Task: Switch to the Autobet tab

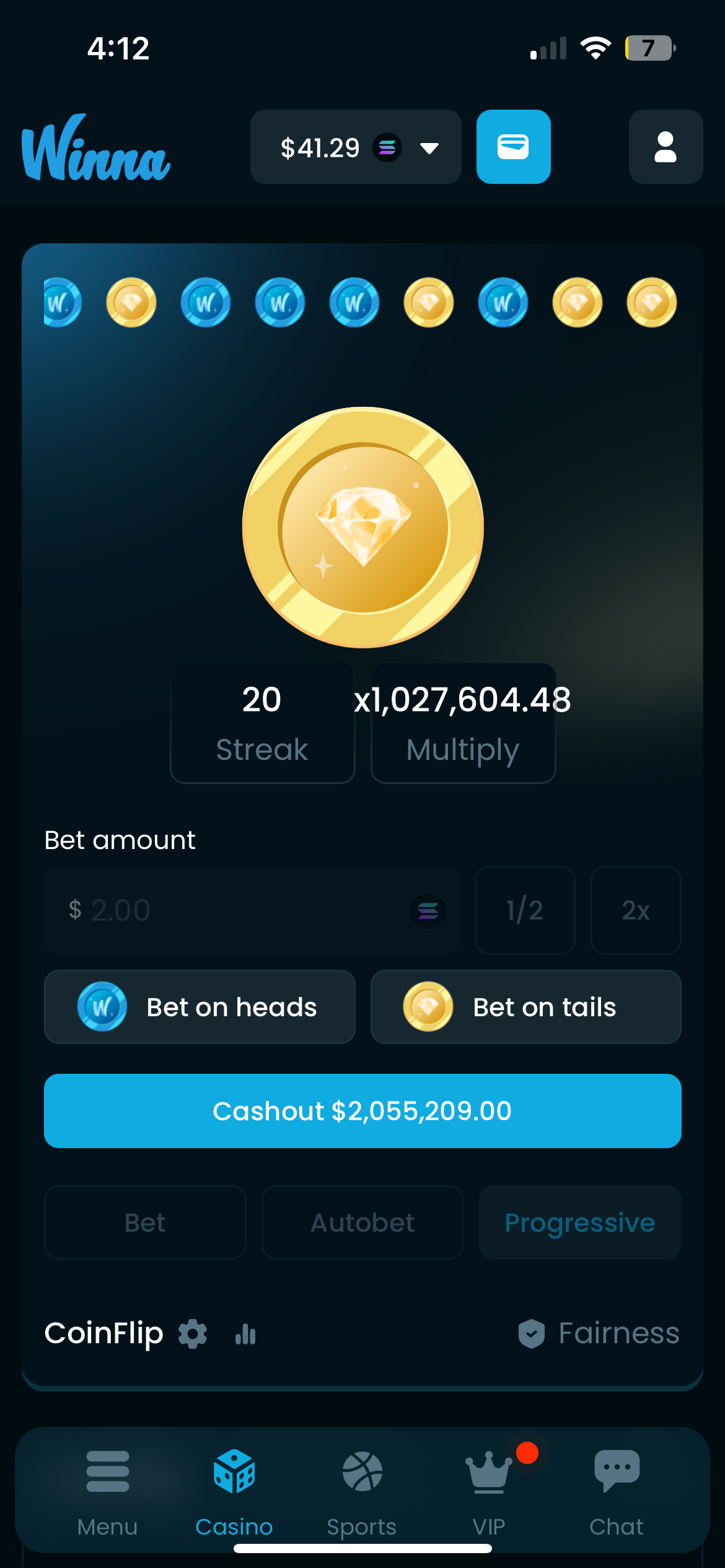Action: pyautogui.click(x=362, y=1222)
